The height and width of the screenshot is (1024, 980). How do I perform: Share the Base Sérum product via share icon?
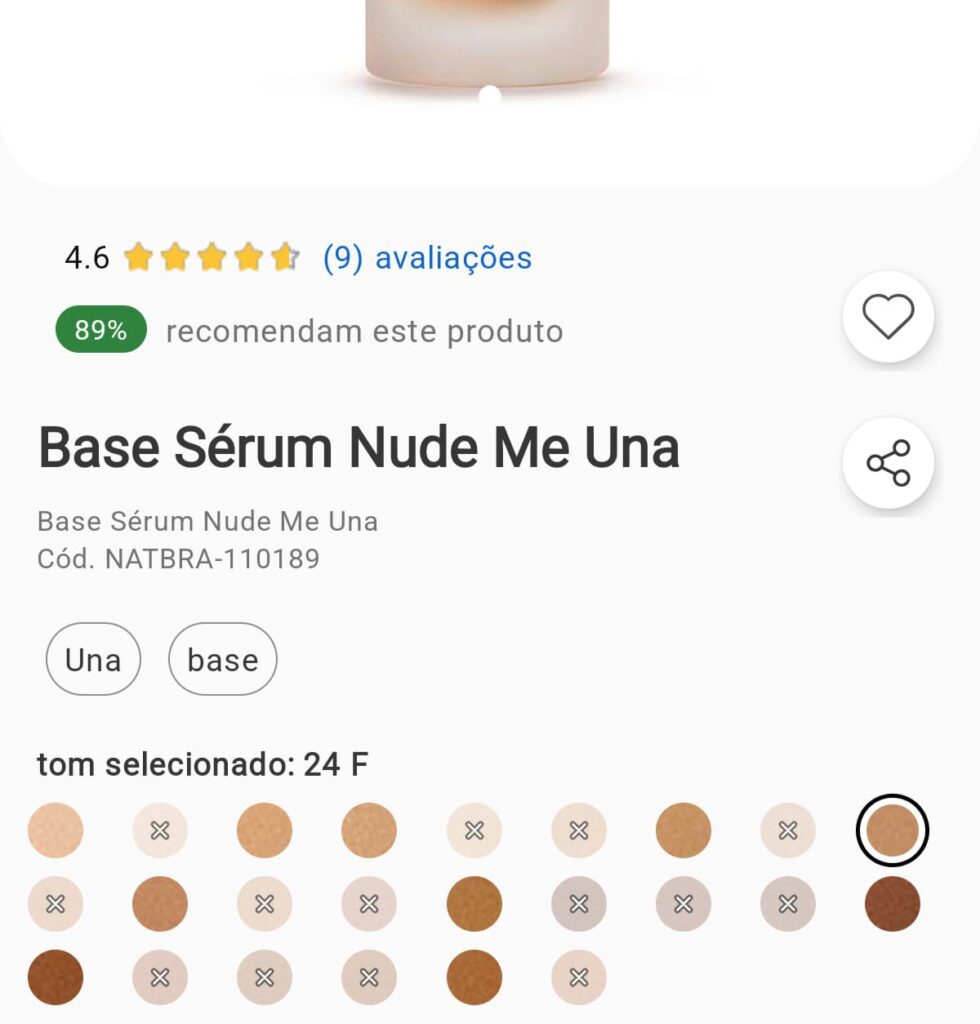pyautogui.click(x=888, y=462)
